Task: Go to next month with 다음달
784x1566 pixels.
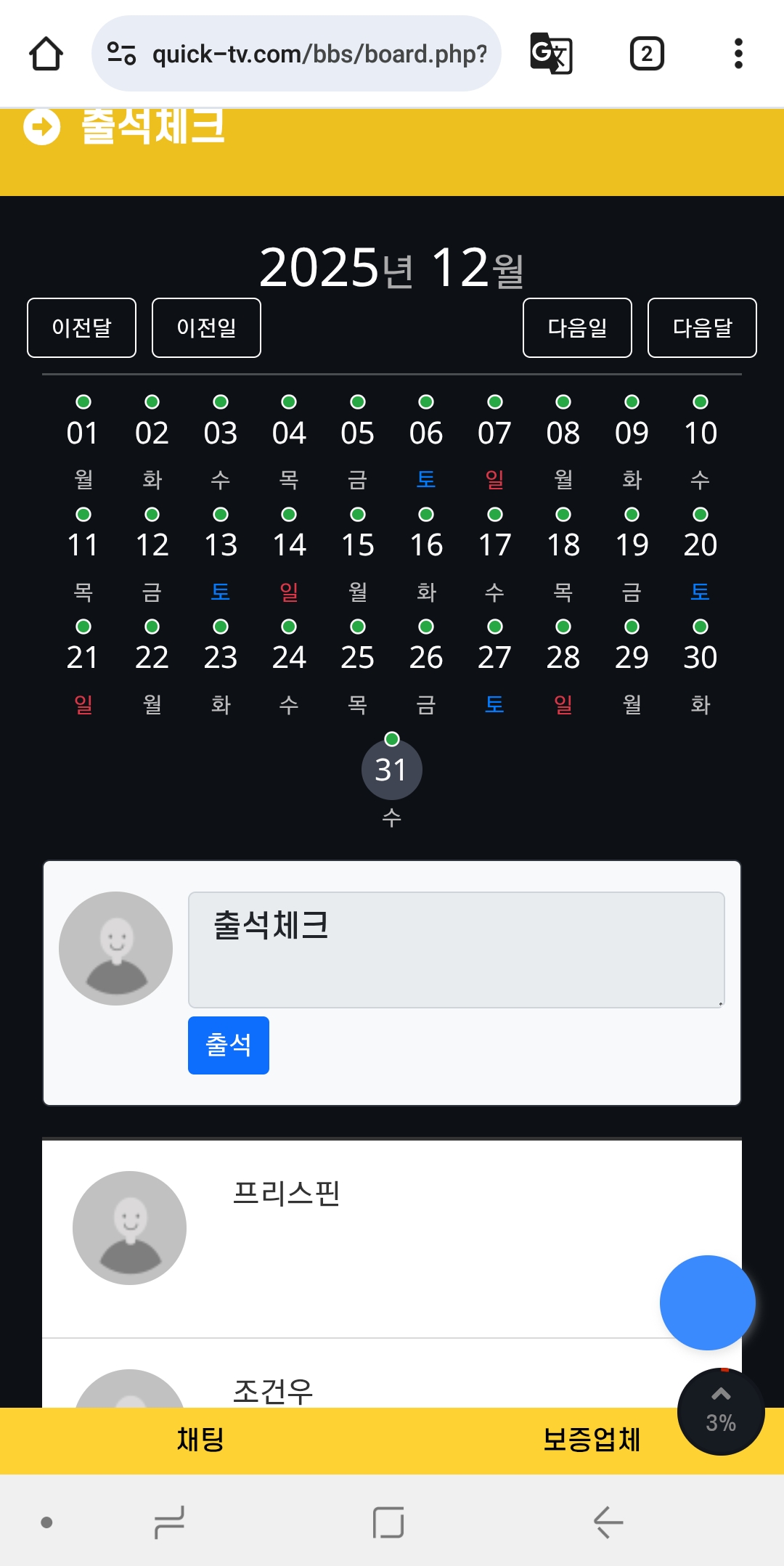Action: click(702, 327)
